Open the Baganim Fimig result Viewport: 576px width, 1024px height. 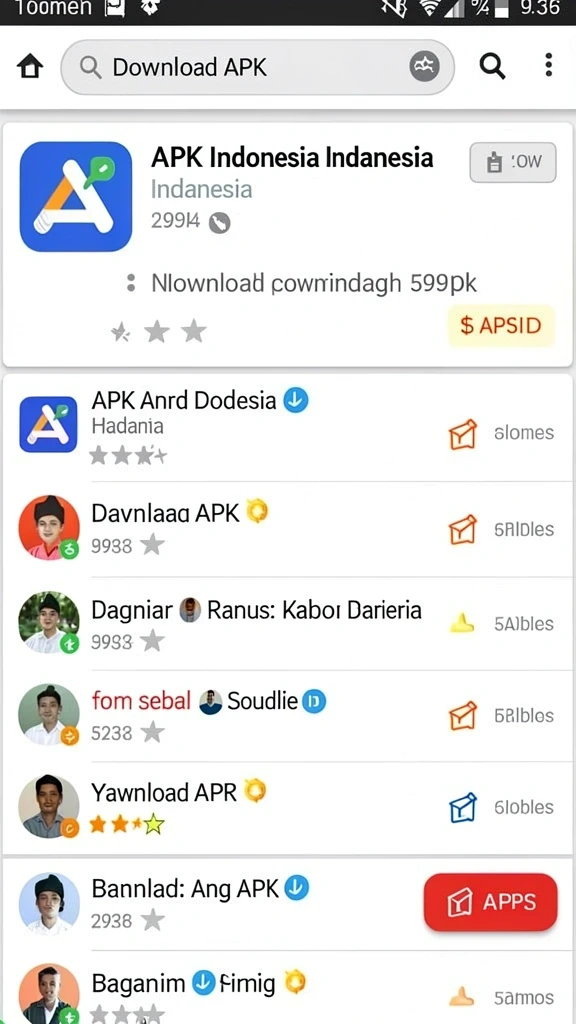click(x=287, y=987)
